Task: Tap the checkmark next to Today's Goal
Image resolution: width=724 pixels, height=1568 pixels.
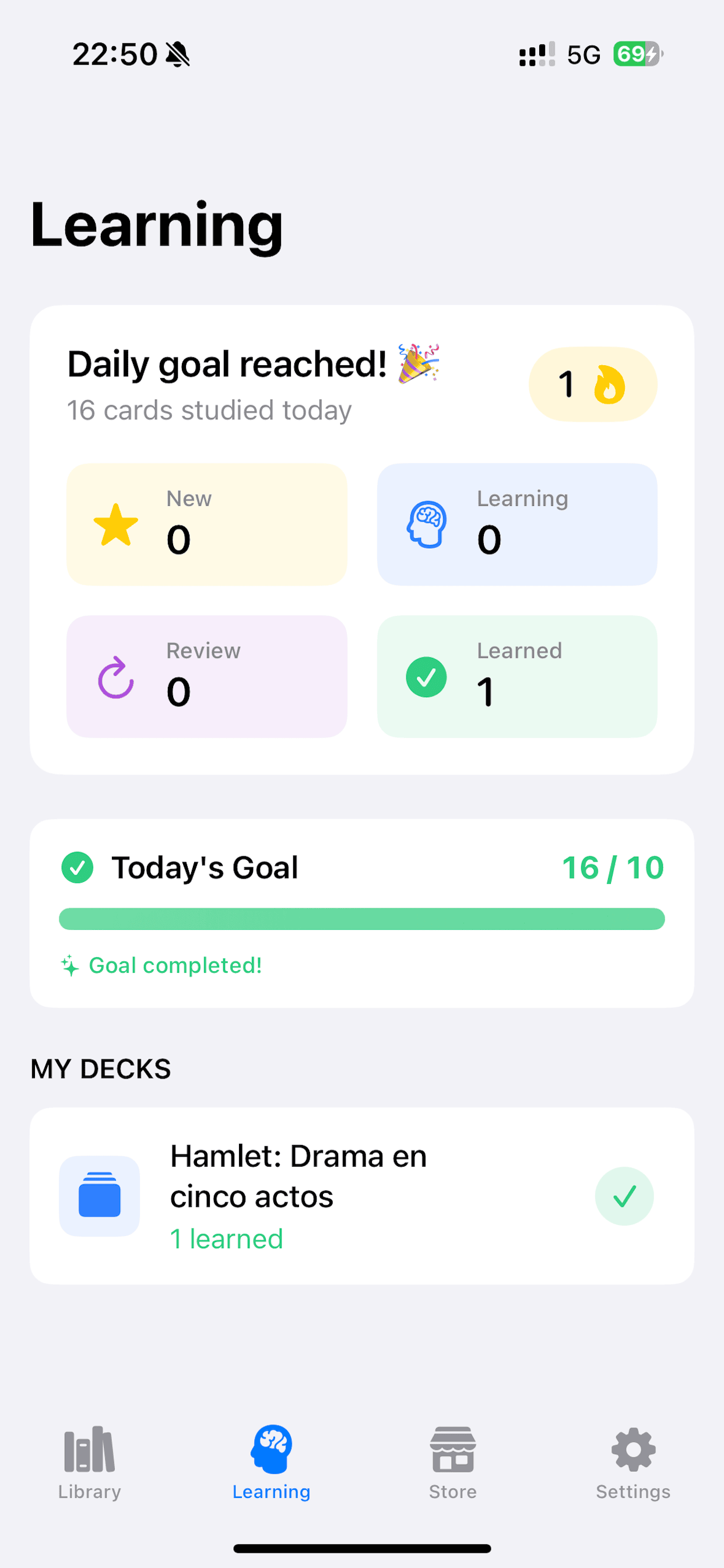Action: tap(78, 867)
